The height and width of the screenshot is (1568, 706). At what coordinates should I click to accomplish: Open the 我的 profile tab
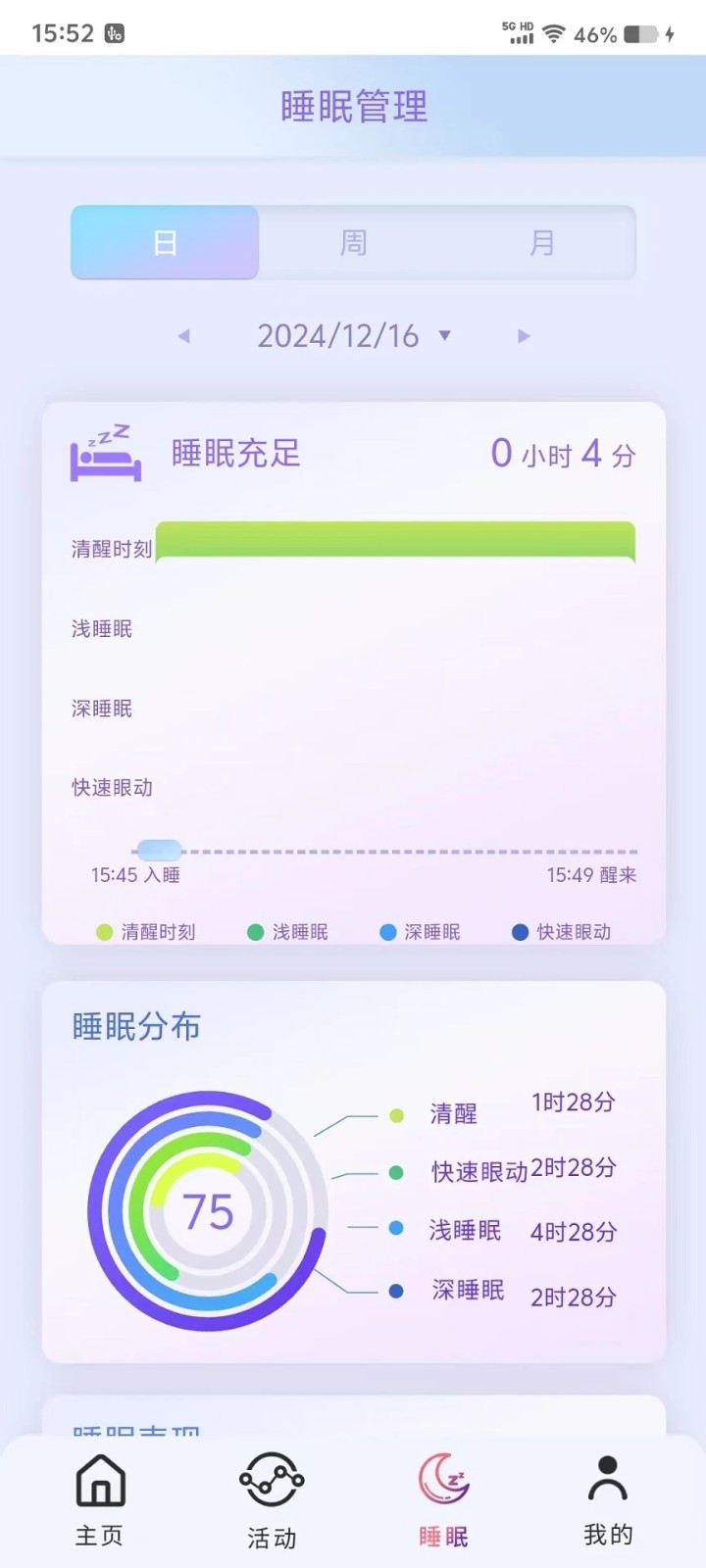click(608, 1499)
